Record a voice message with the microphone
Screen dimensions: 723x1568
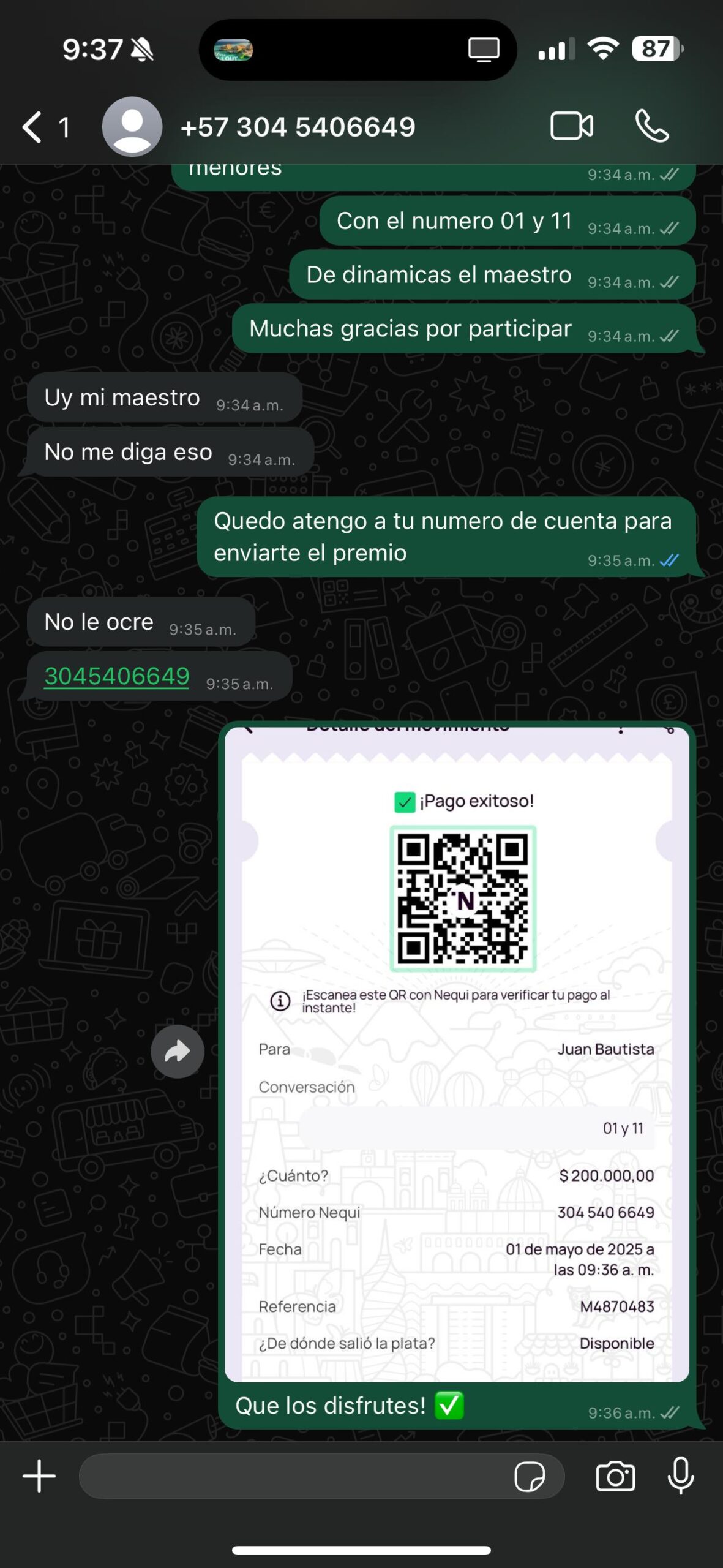click(x=680, y=1476)
